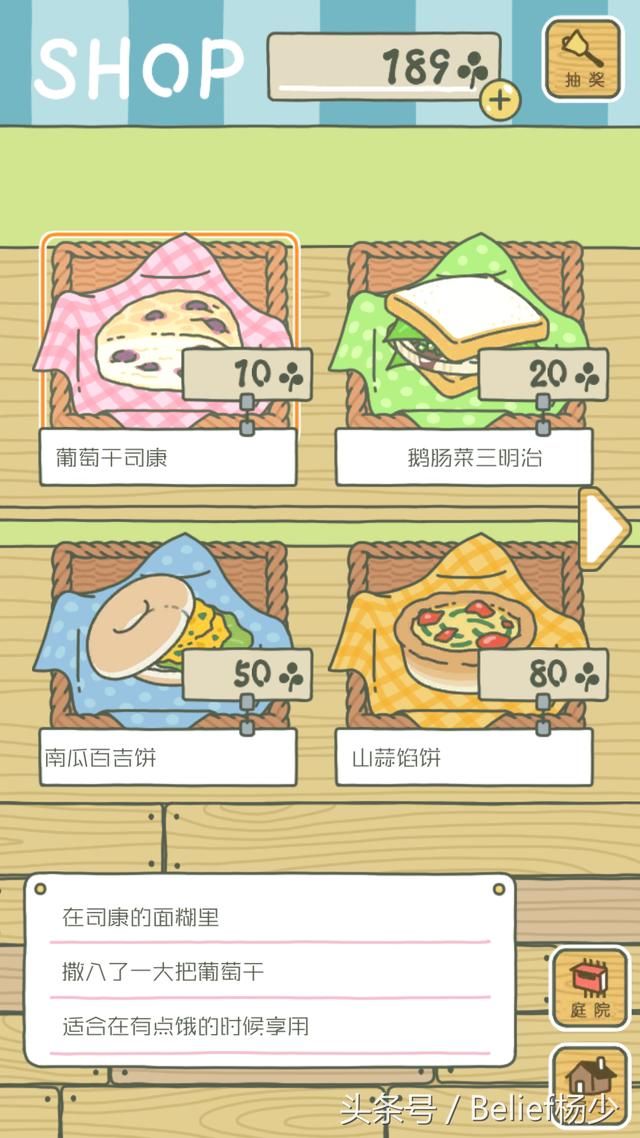The height and width of the screenshot is (1138, 640).
Task: Add more clovers with the plus button
Action: click(500, 99)
